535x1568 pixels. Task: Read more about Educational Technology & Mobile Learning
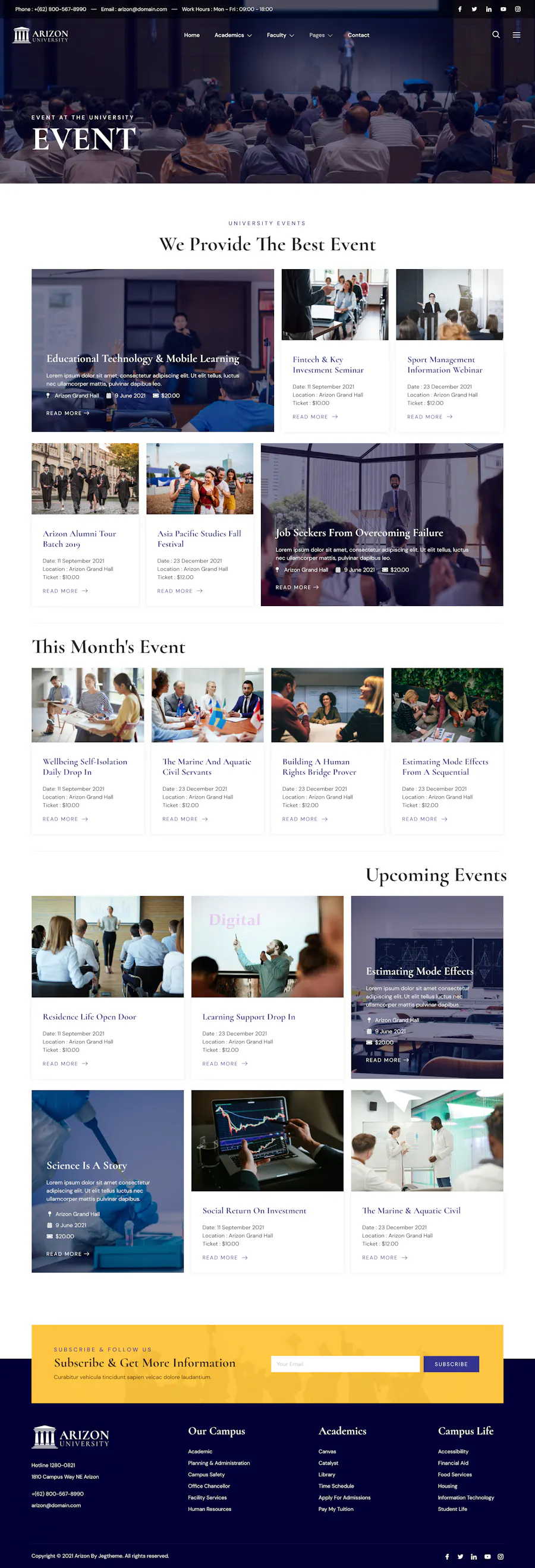coord(68,414)
